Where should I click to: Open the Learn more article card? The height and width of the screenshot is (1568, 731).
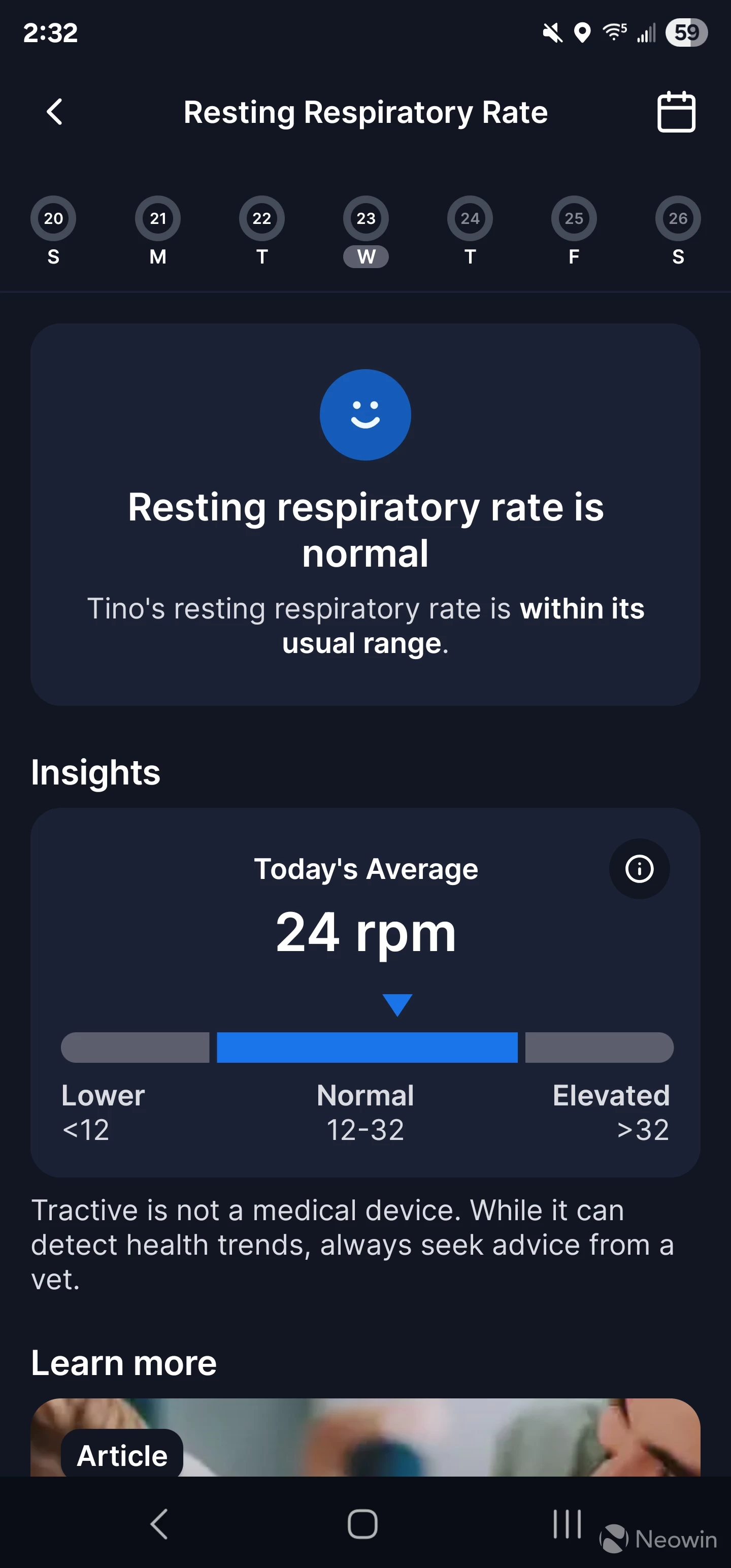pos(365,1437)
